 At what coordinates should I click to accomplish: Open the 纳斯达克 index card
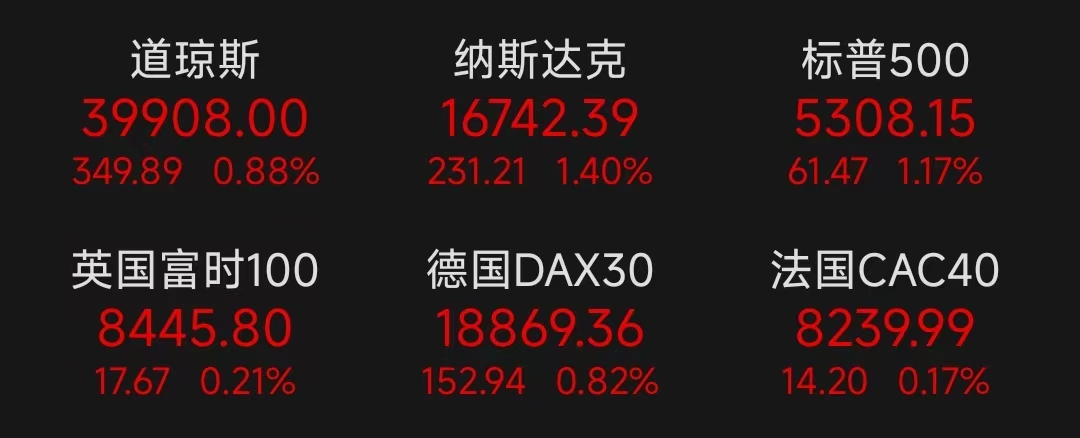click(x=540, y=118)
